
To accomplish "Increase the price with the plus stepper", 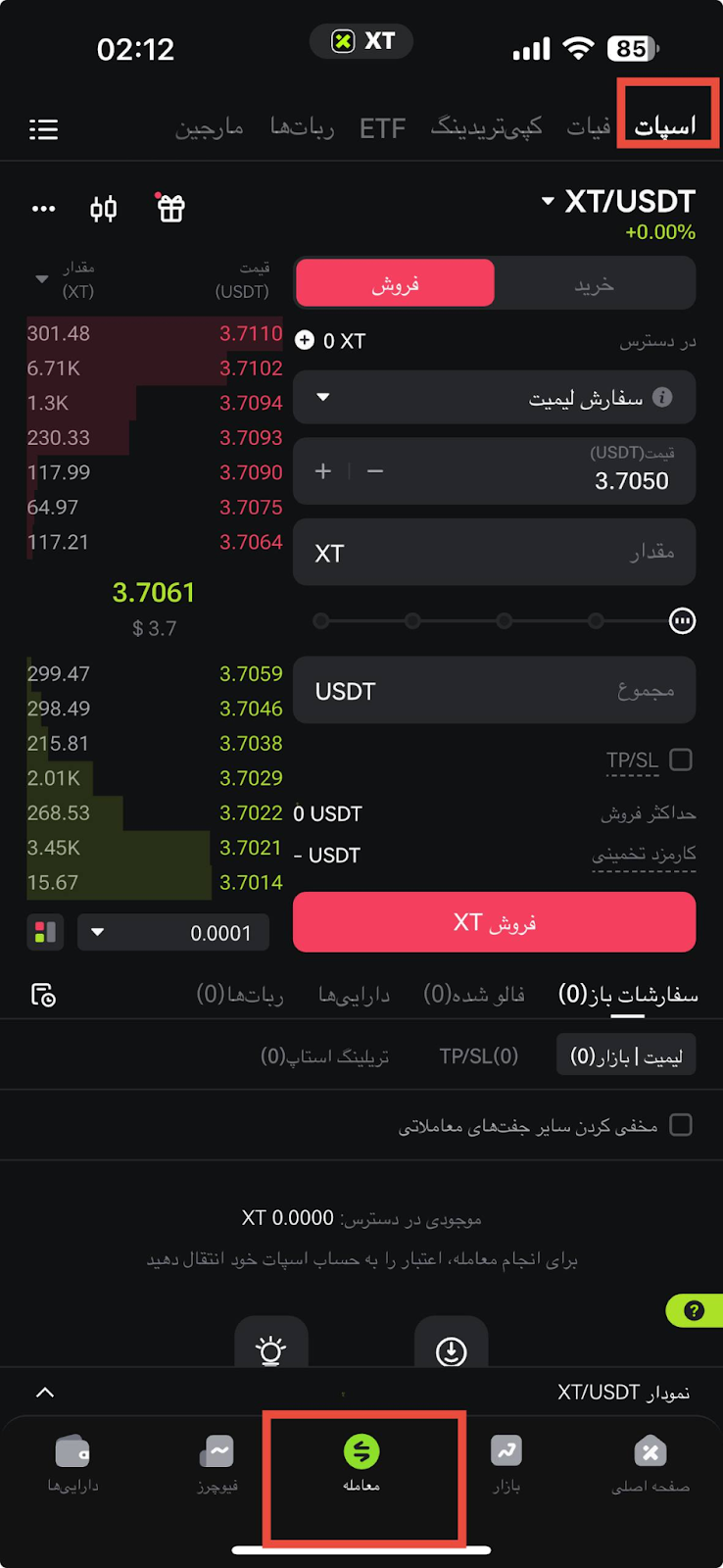I will pyautogui.click(x=323, y=471).
